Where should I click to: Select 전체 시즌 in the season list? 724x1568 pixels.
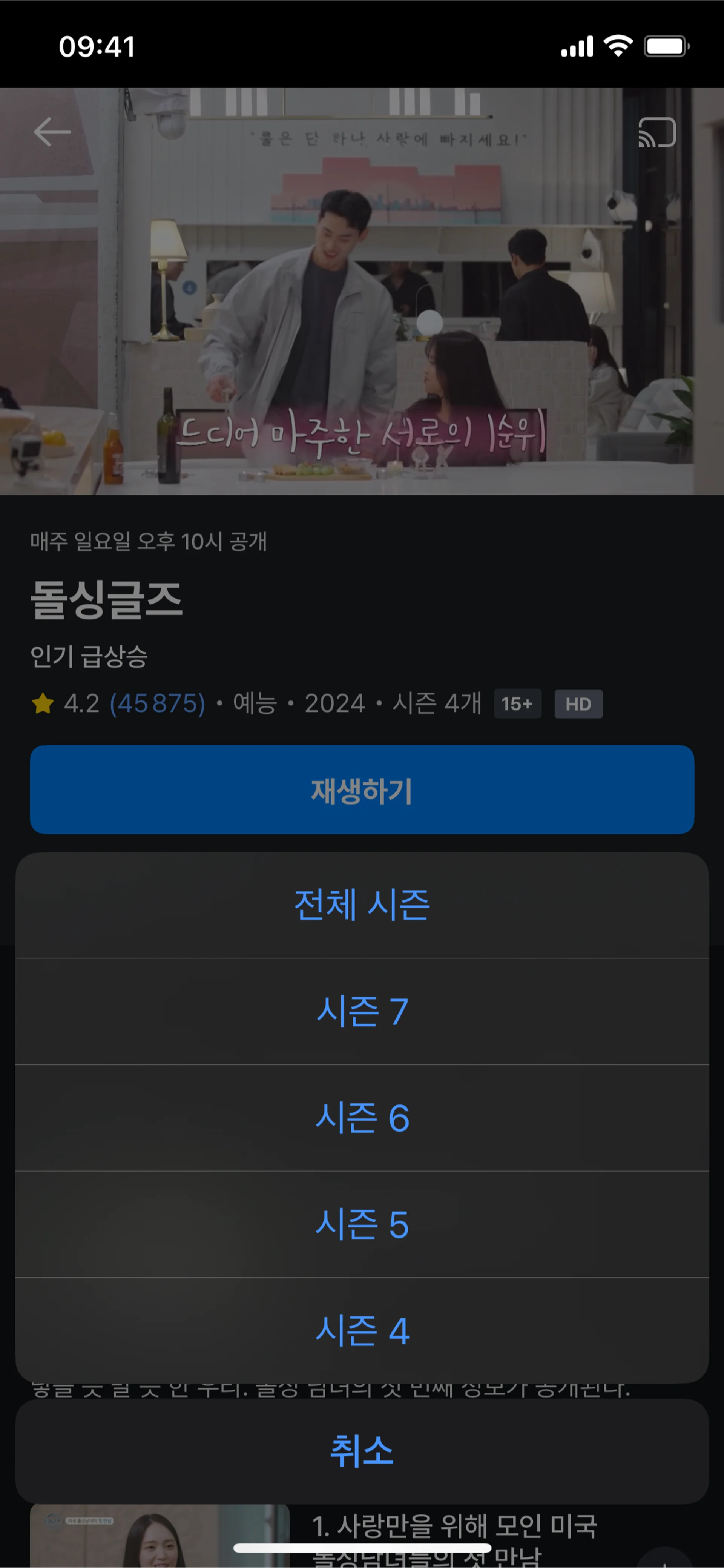coord(362,905)
